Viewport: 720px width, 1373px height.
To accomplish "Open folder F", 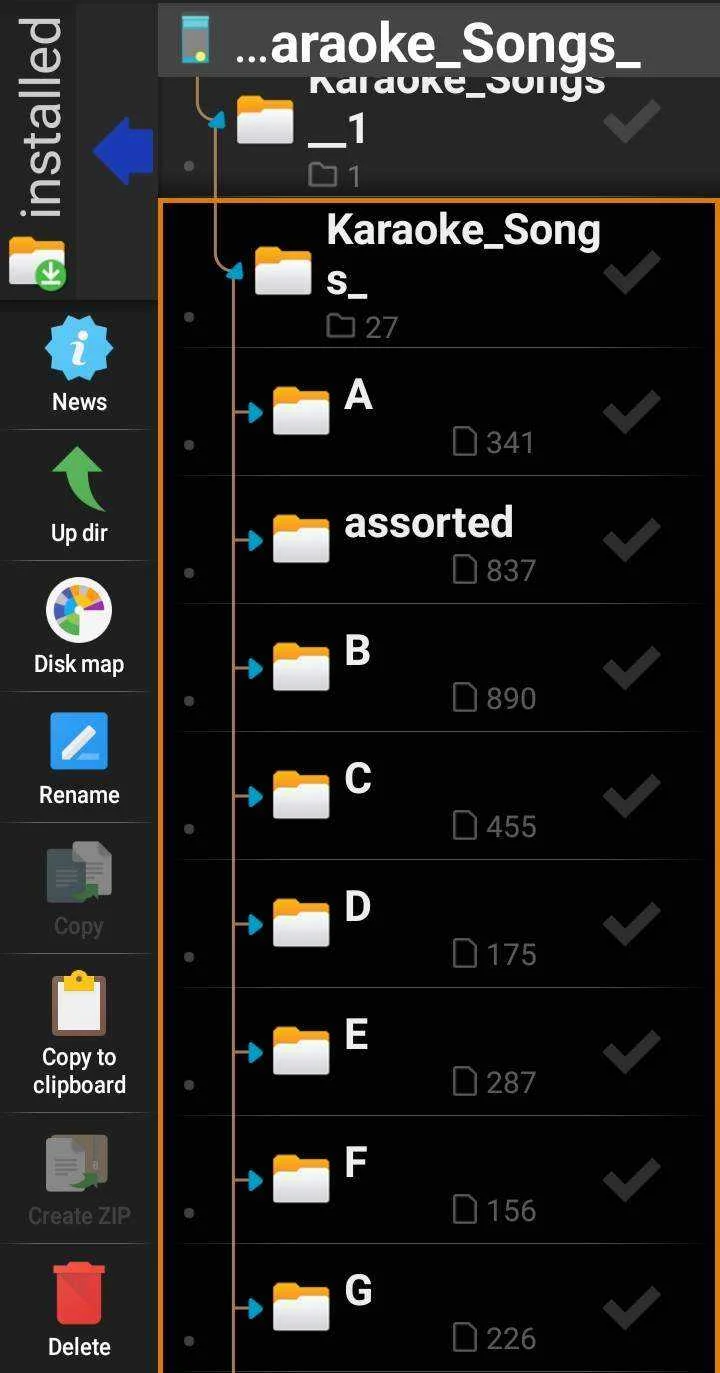I will [x=438, y=1180].
